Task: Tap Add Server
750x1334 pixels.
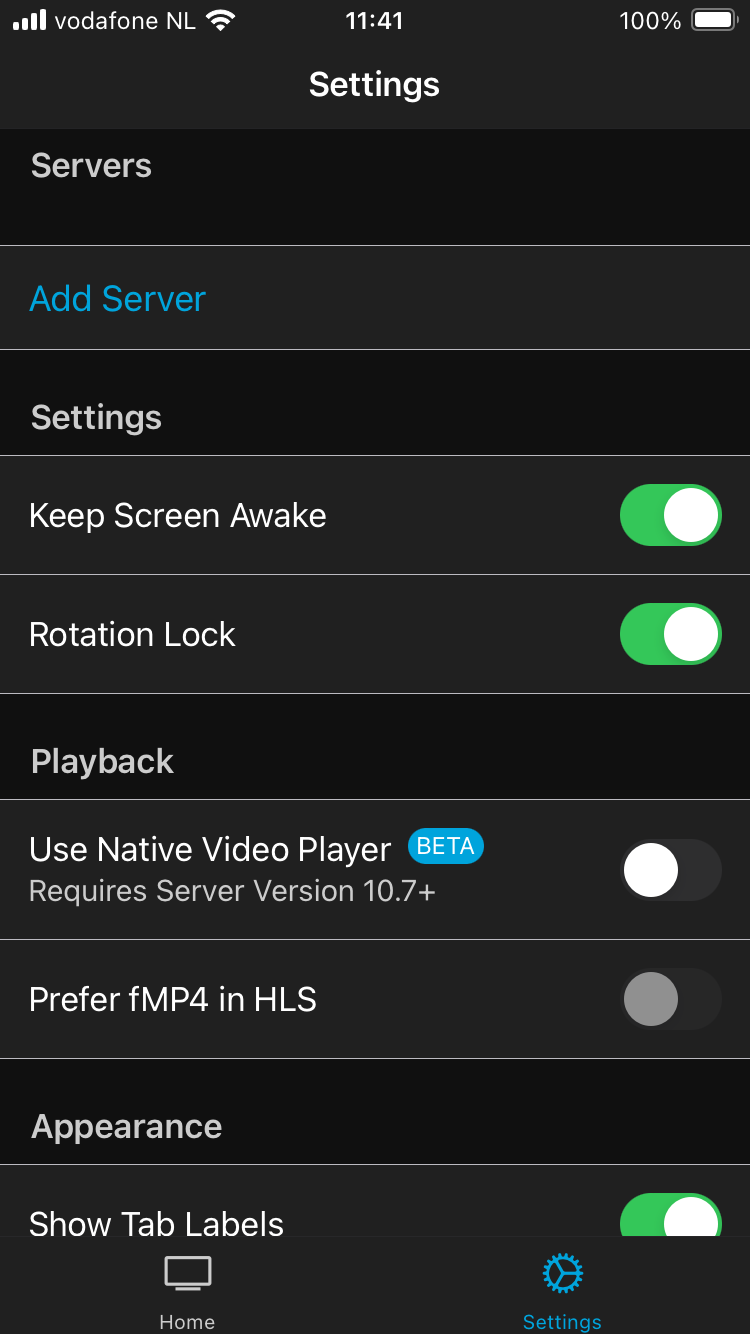Action: click(x=118, y=298)
